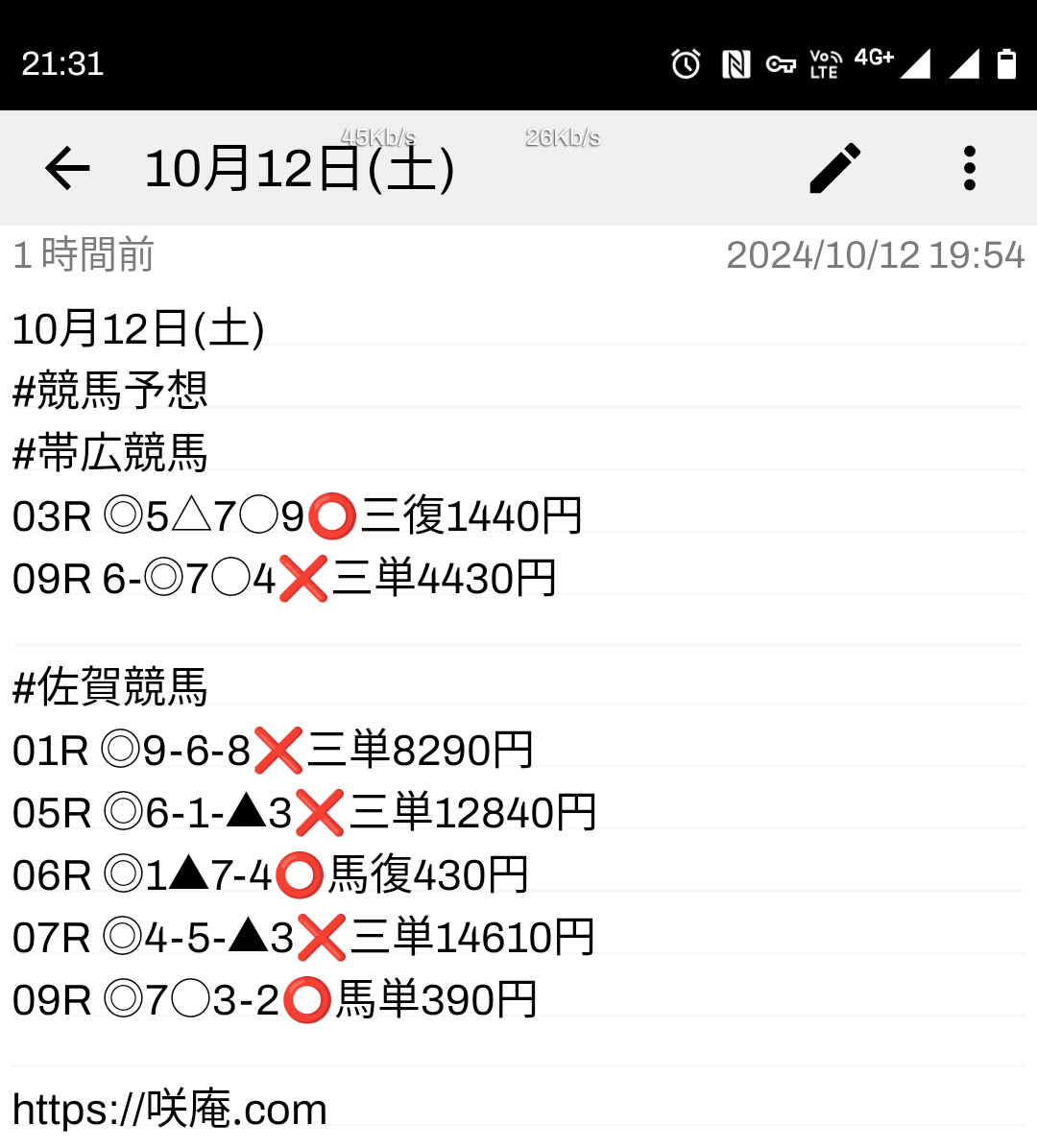Viewport: 1037px width, 1148px height.
Task: Go back using the top-left arrow
Action: click(67, 169)
